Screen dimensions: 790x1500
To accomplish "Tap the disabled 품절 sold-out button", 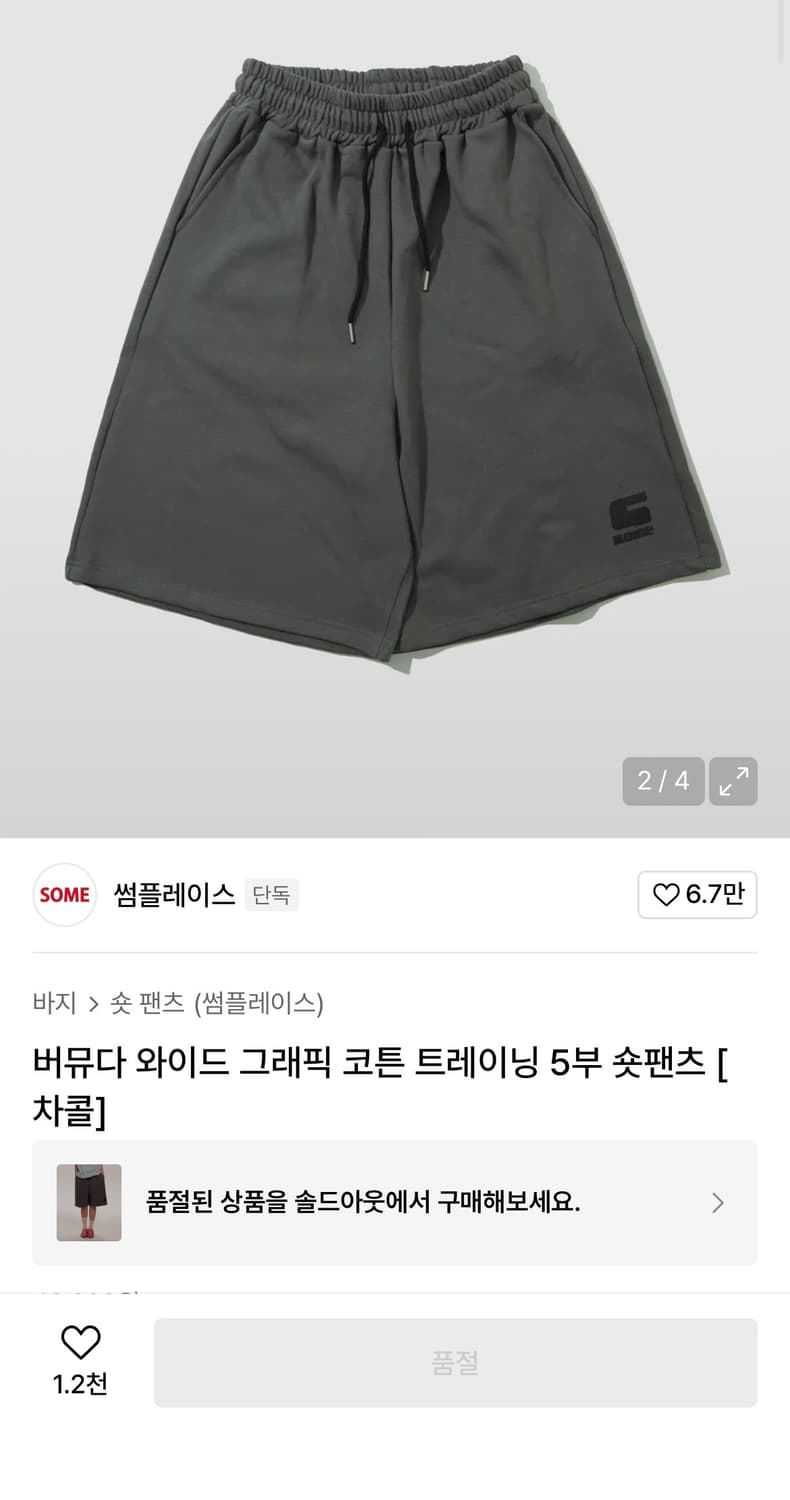I will (456, 1362).
